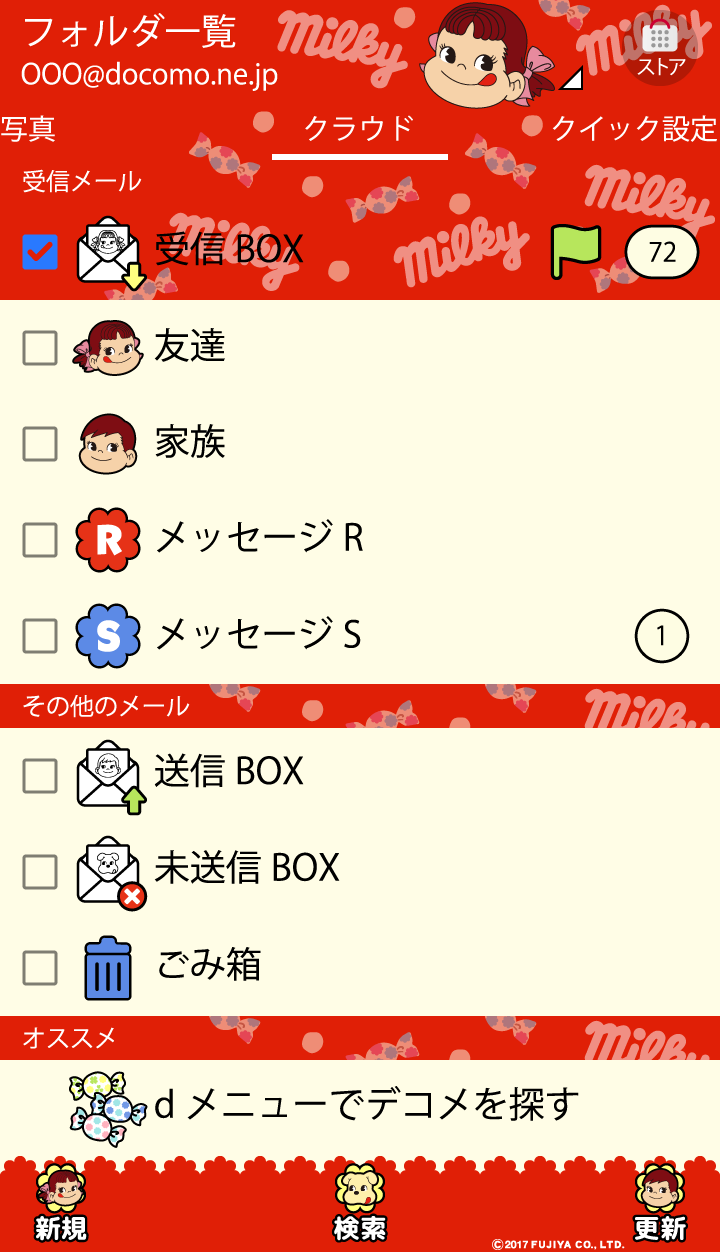Tick the メッセージR checkbox
Viewport: 720px width, 1252px height.
[40, 540]
